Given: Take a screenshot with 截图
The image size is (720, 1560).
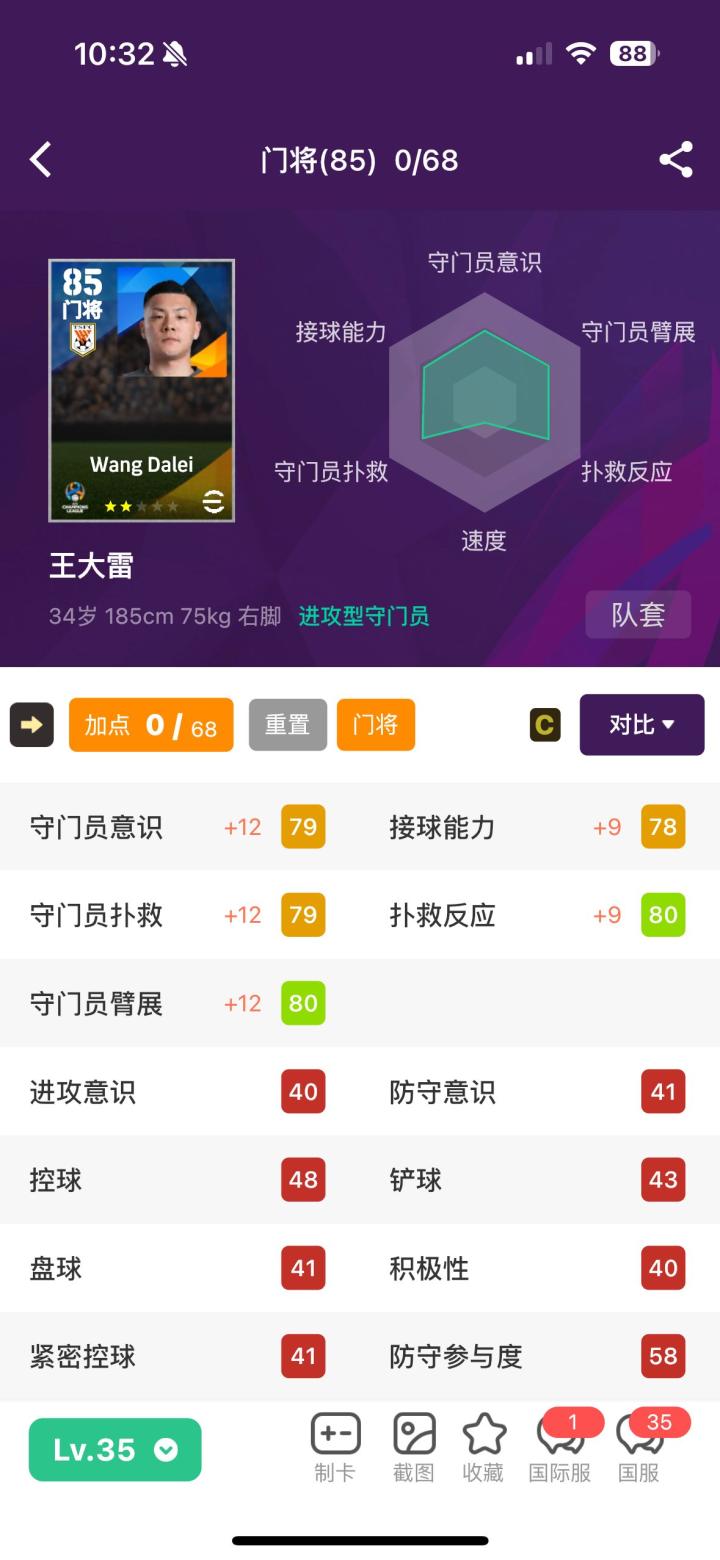Looking at the screenshot, I should [414, 1447].
